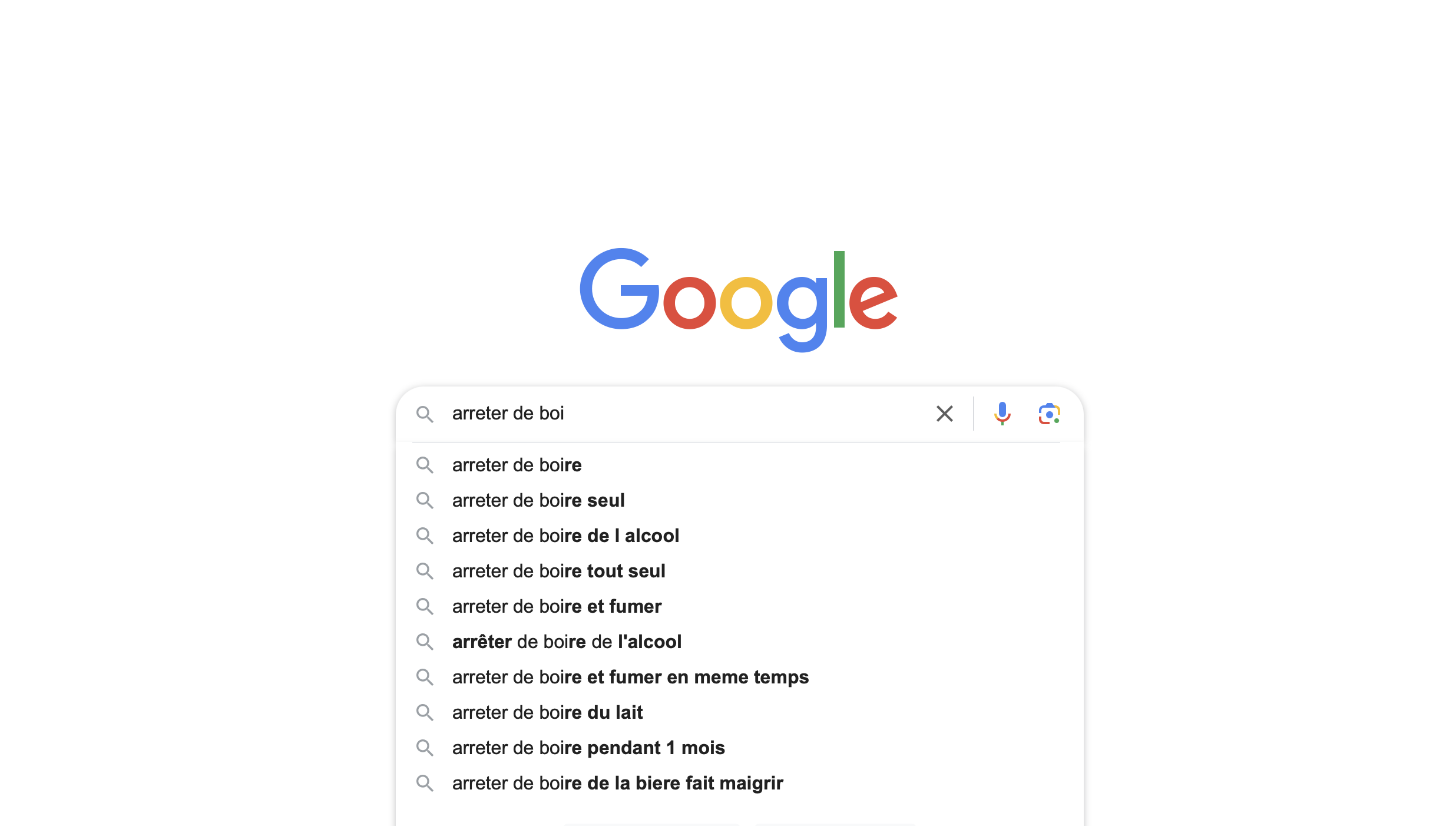Select 'arreter de boire tout seul' suggestion

pos(558,571)
